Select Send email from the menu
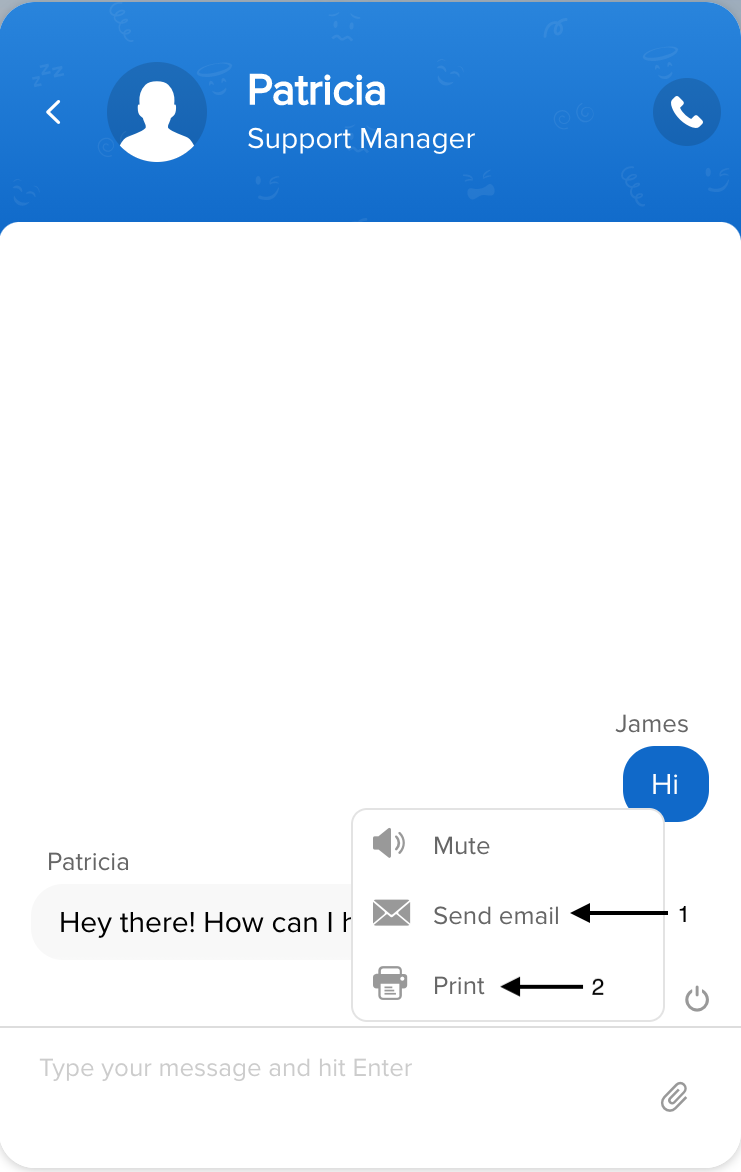Image resolution: width=741 pixels, height=1172 pixels. pos(495,915)
